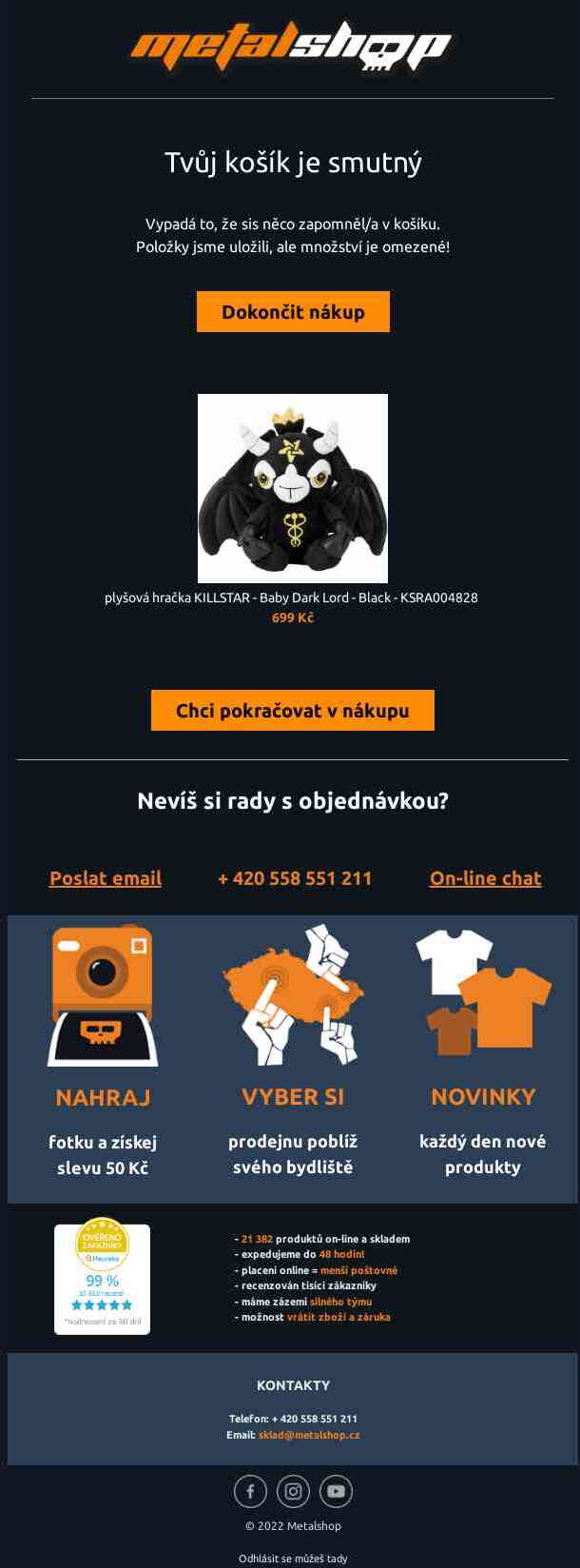
Task: Select Chci pokračovat v nákupu
Action: click(293, 711)
